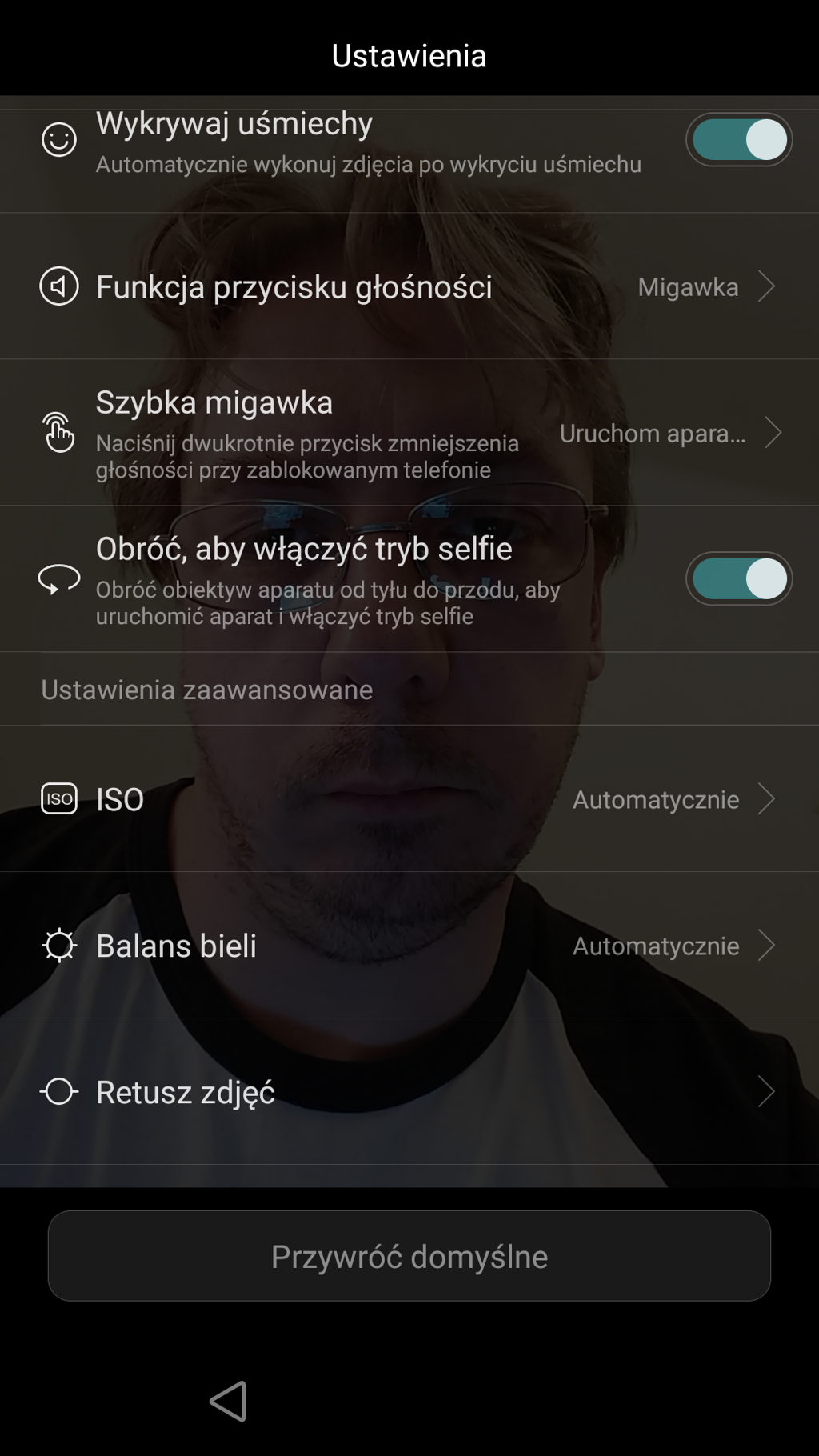
Task: Open Funkcja przycisku głośności setting
Action: pyautogui.click(x=409, y=286)
